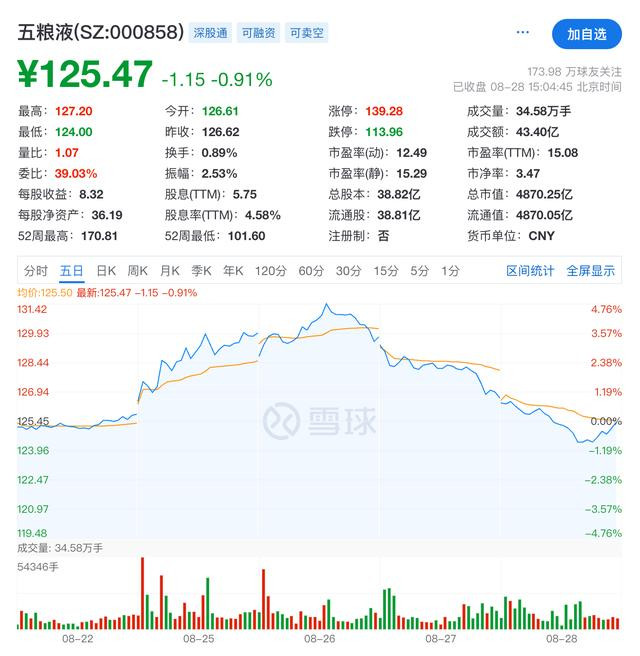Switch to the 年K chart tab
This screenshot has width=640, height=656.
click(233, 270)
